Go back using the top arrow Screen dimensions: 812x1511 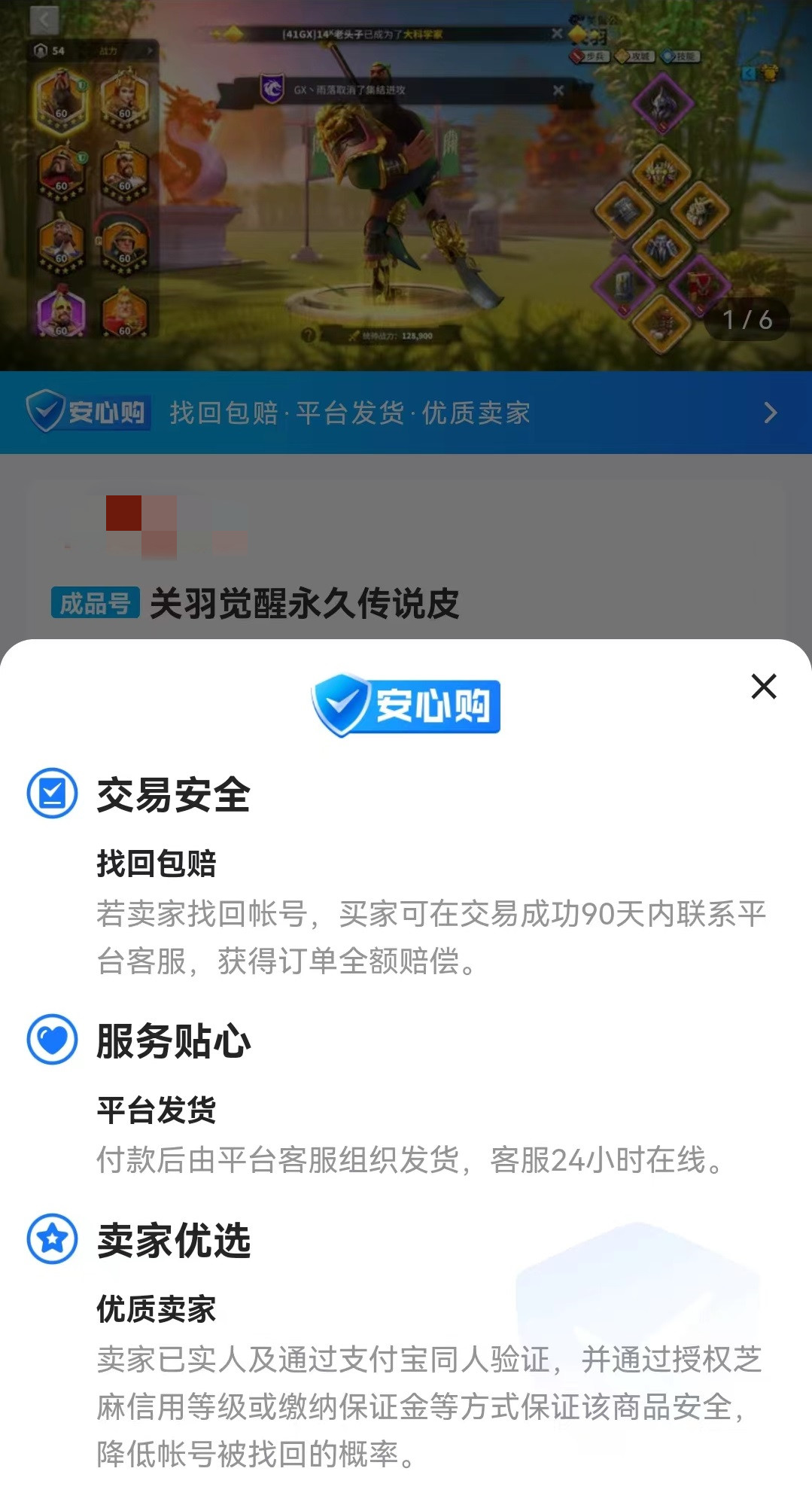click(44, 20)
